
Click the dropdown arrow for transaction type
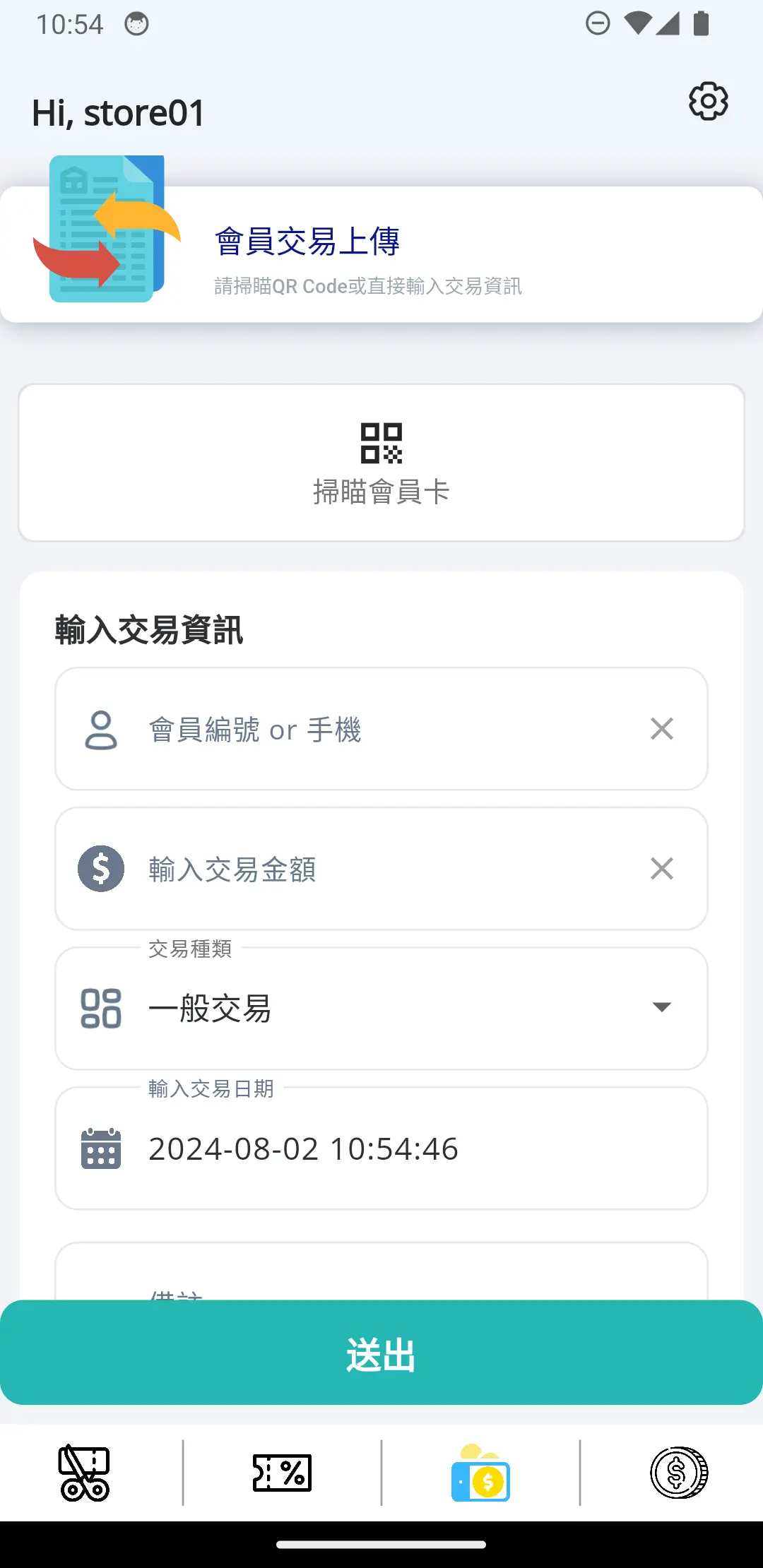click(x=661, y=1008)
